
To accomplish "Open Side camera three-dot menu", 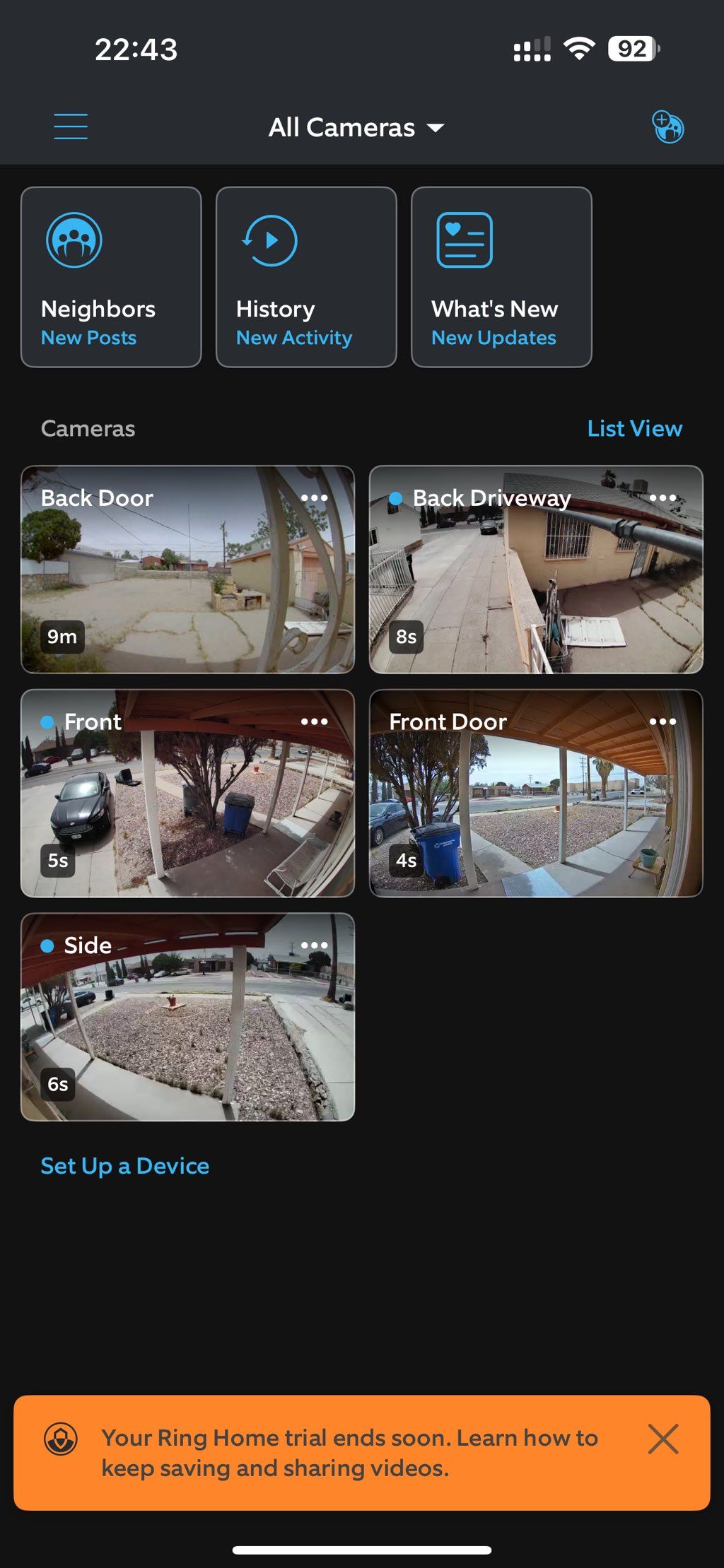I will (314, 945).
